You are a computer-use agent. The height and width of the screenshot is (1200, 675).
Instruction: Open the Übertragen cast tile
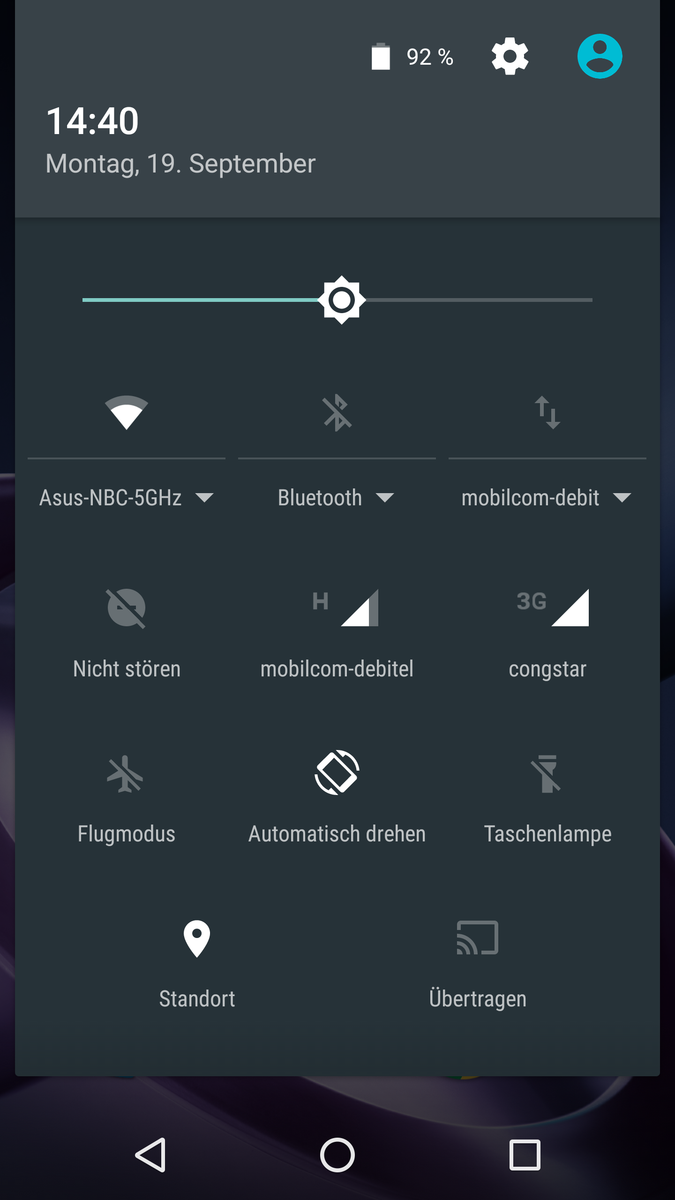[477, 939]
